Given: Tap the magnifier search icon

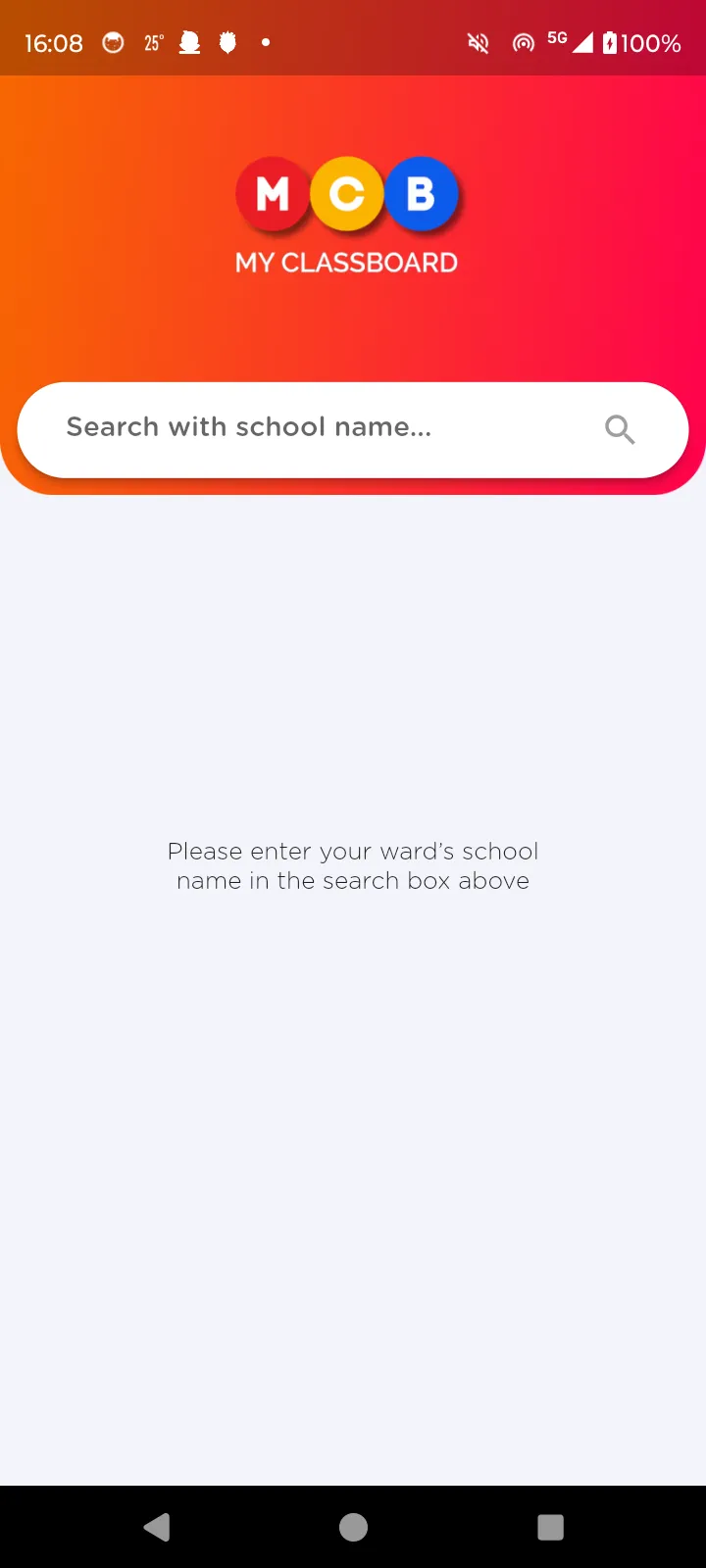Looking at the screenshot, I should (x=619, y=429).
